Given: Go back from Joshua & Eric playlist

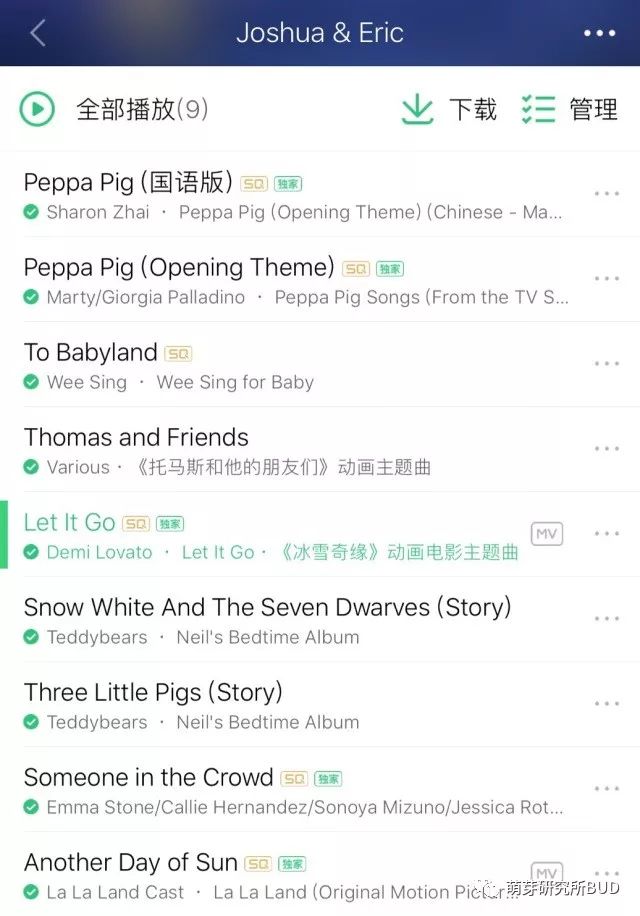Looking at the screenshot, I should coord(38,33).
